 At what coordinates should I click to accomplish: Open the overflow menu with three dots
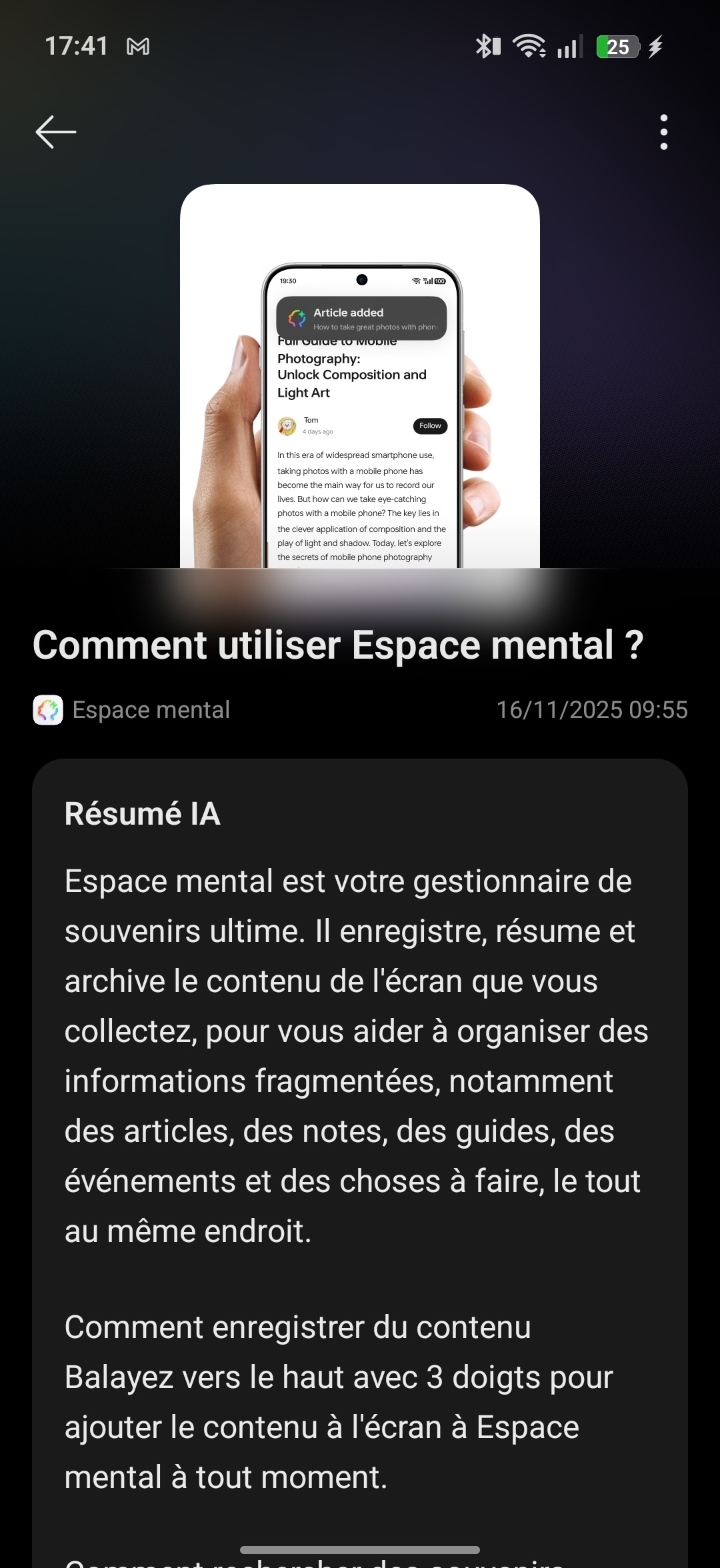coord(664,131)
